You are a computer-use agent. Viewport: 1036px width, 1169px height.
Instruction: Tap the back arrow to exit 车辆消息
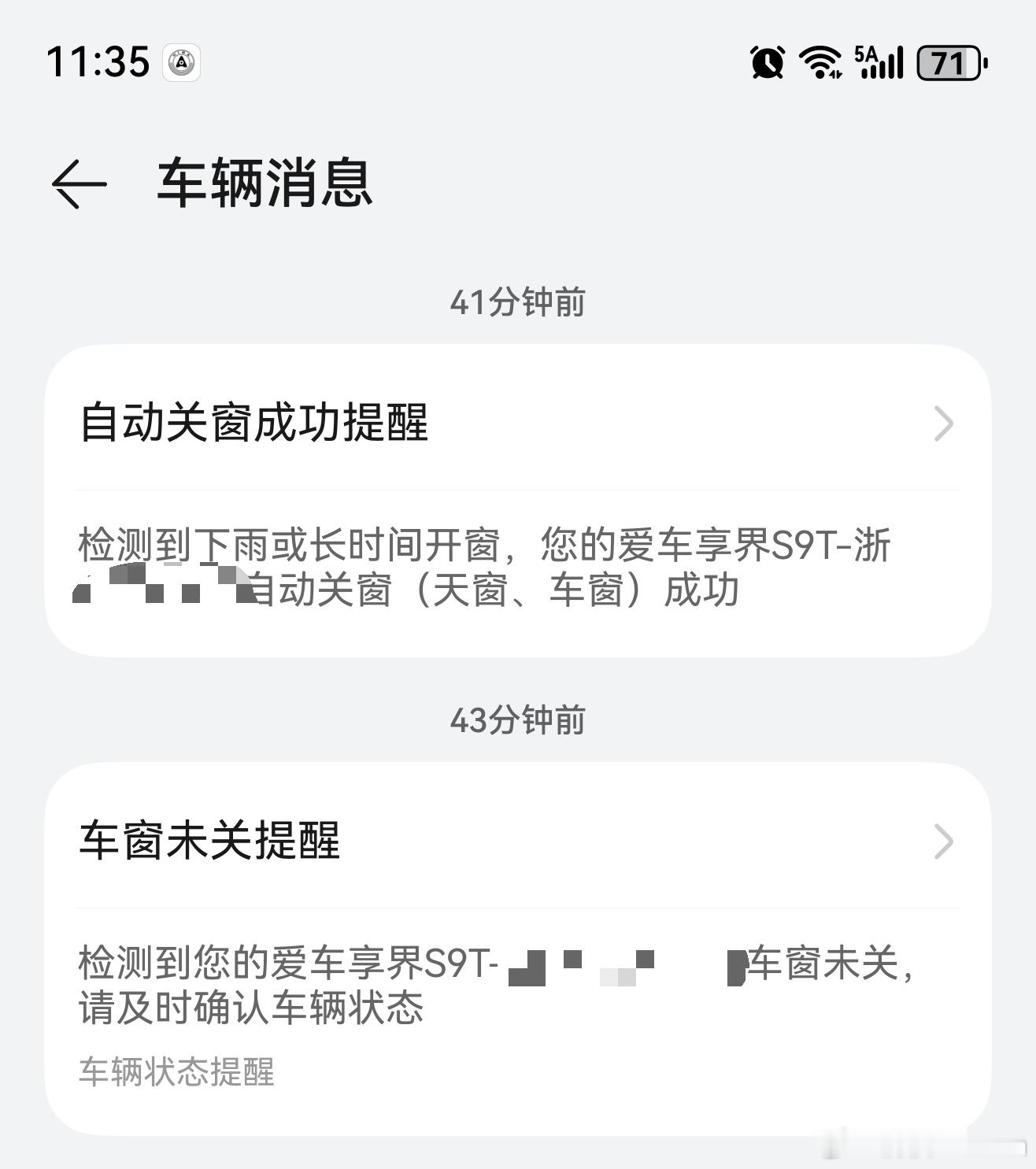pyautogui.click(x=79, y=183)
